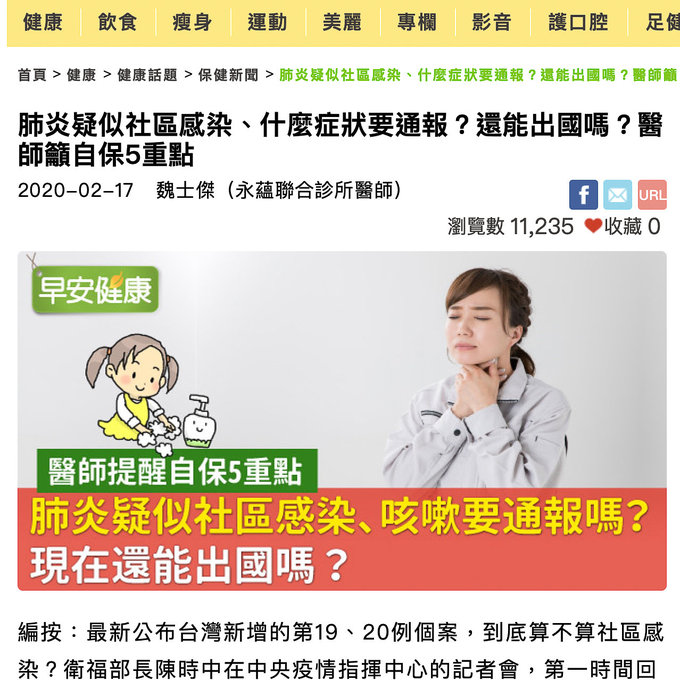Viewport: 680px width, 680px height.
Task: Share this article on Facebook
Action: pos(583,194)
